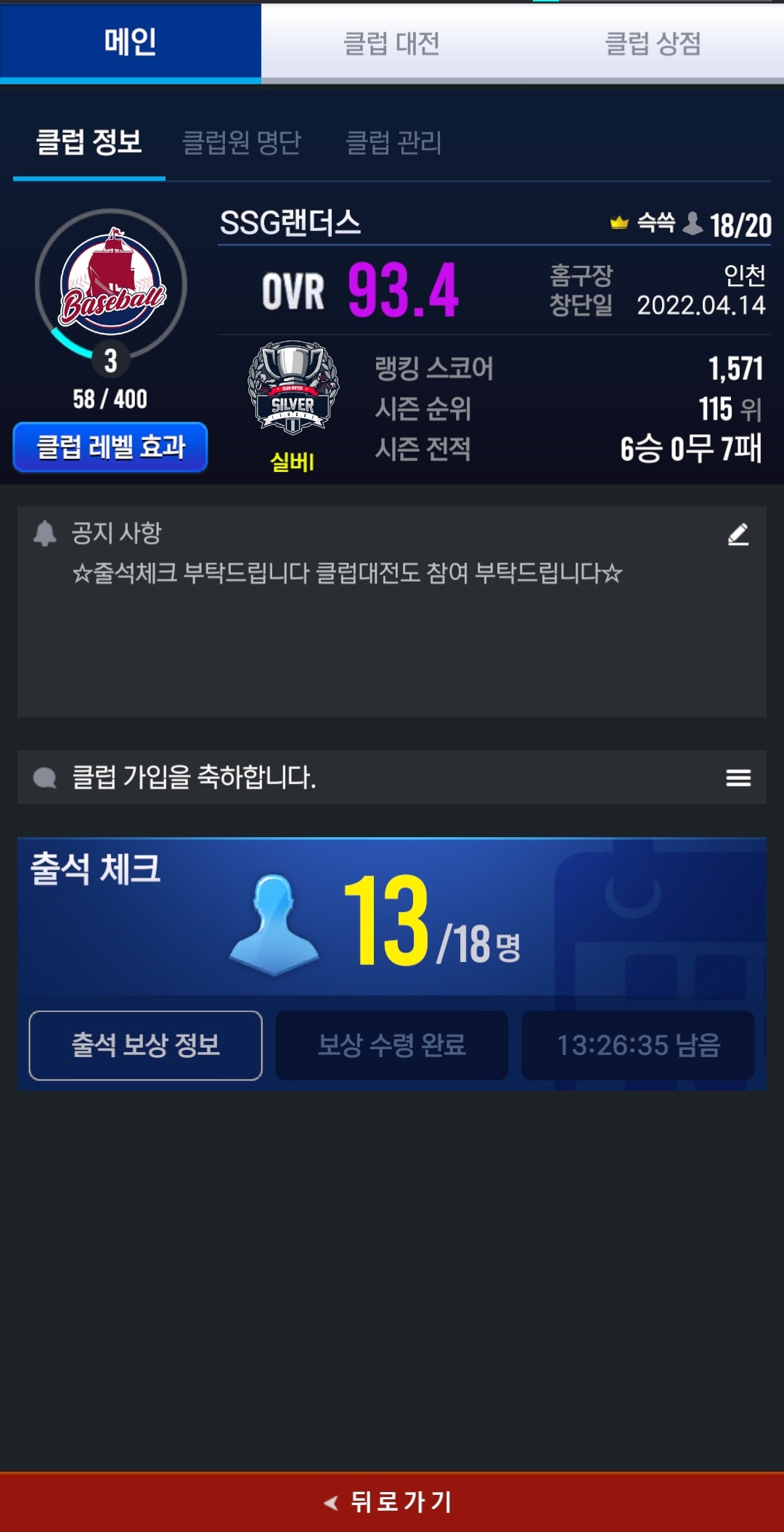View 출석 보상 정보
784x1532 pixels.
click(x=145, y=1046)
